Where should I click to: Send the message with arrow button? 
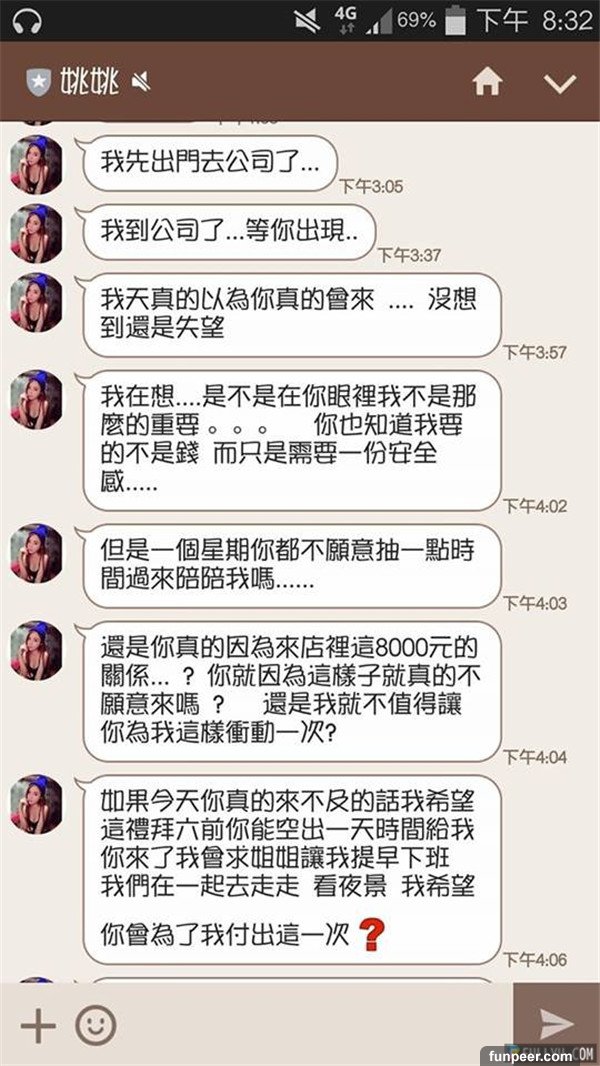pyautogui.click(x=556, y=1023)
